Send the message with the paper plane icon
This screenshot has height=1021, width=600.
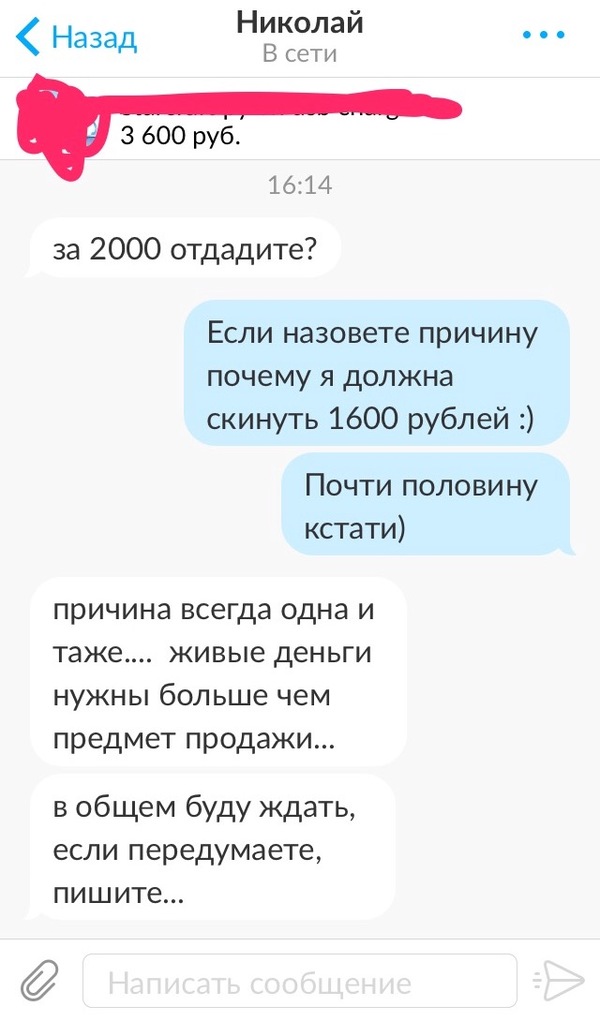(x=558, y=981)
